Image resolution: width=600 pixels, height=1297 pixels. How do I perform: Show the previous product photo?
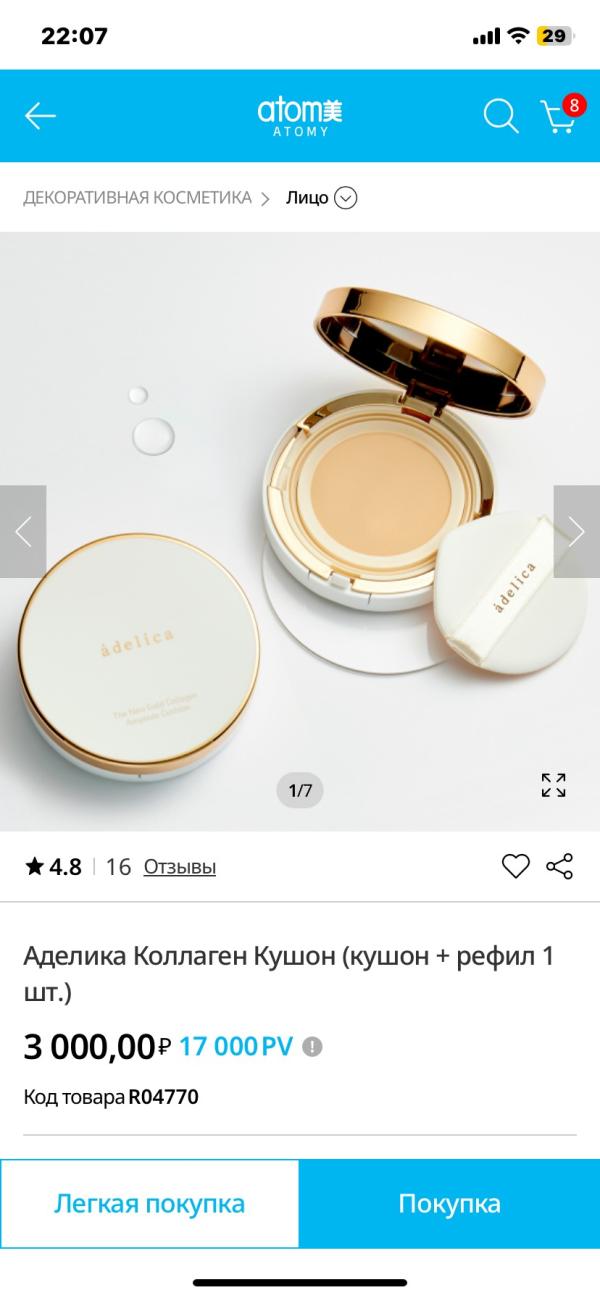tap(23, 531)
